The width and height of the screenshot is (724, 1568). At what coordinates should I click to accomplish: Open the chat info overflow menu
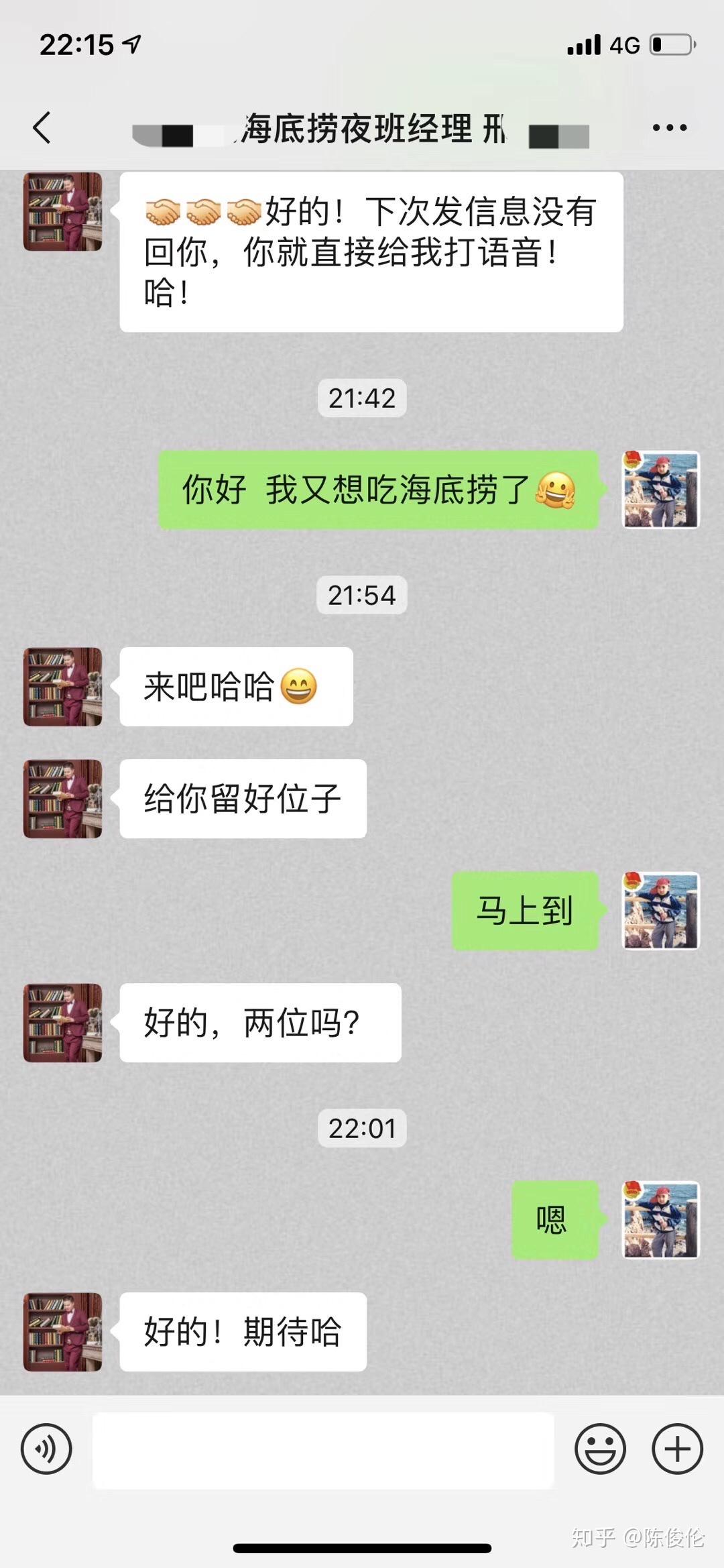point(670,127)
